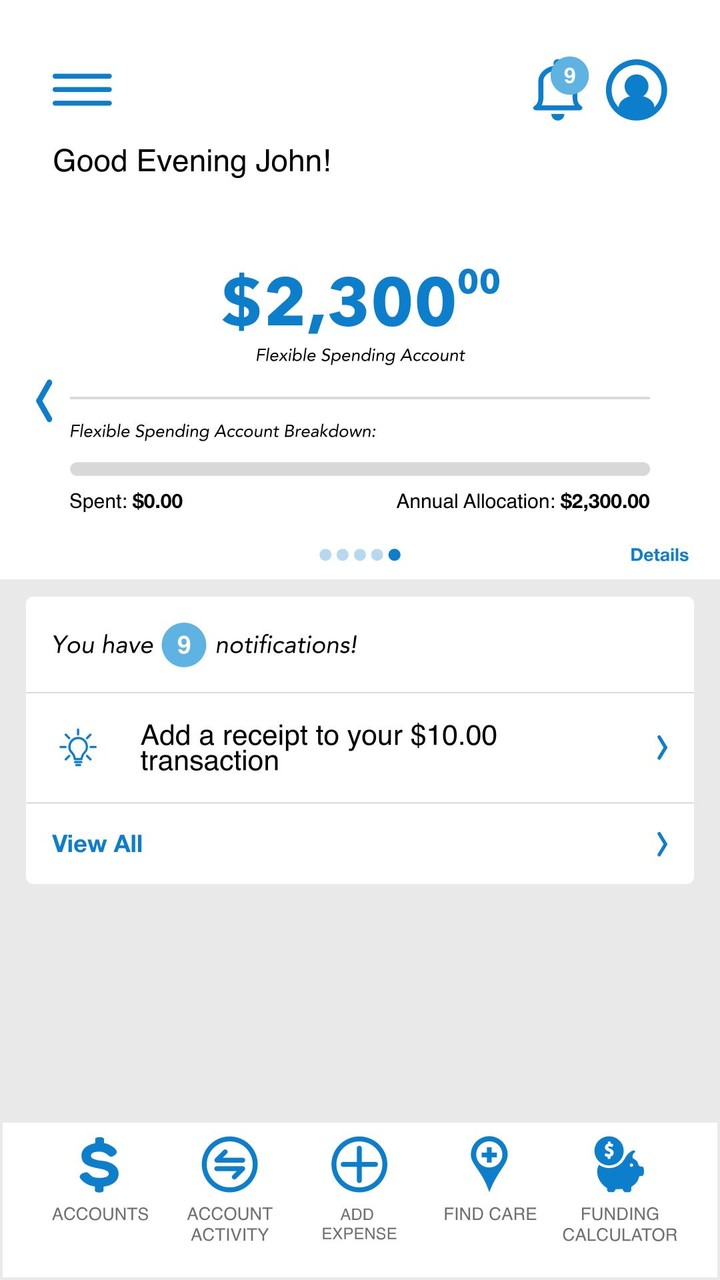Select the first carousel pagination dot

(324, 553)
